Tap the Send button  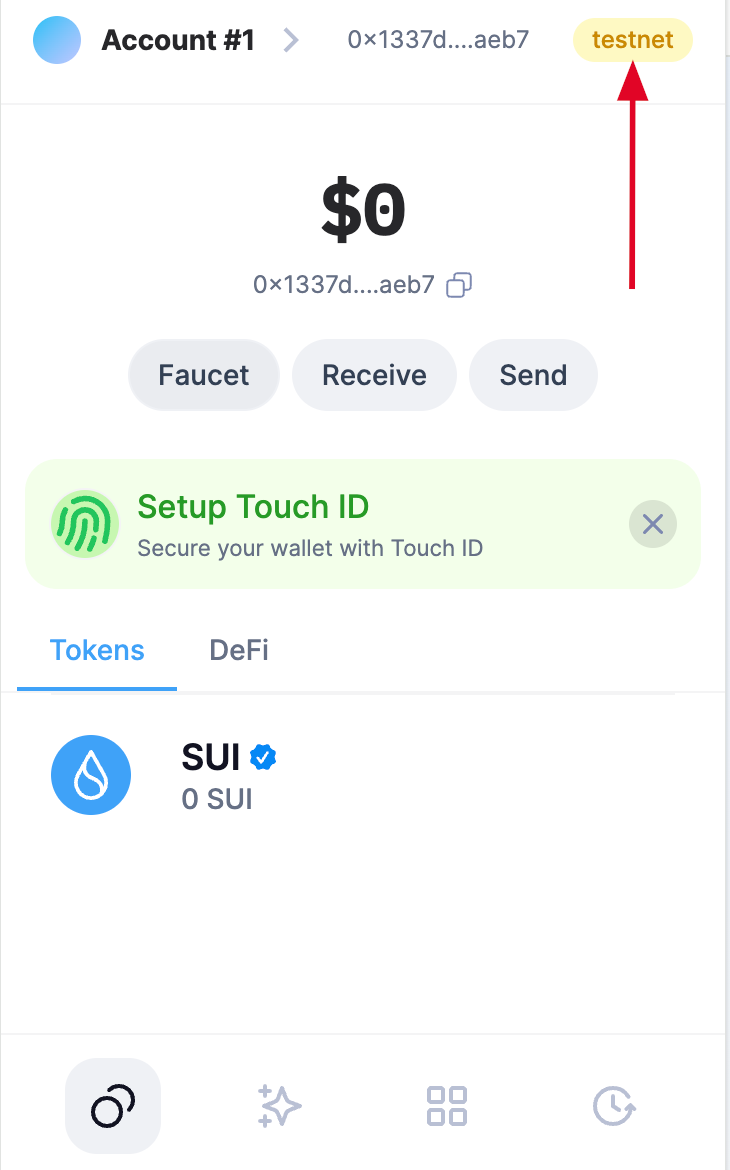[533, 375]
